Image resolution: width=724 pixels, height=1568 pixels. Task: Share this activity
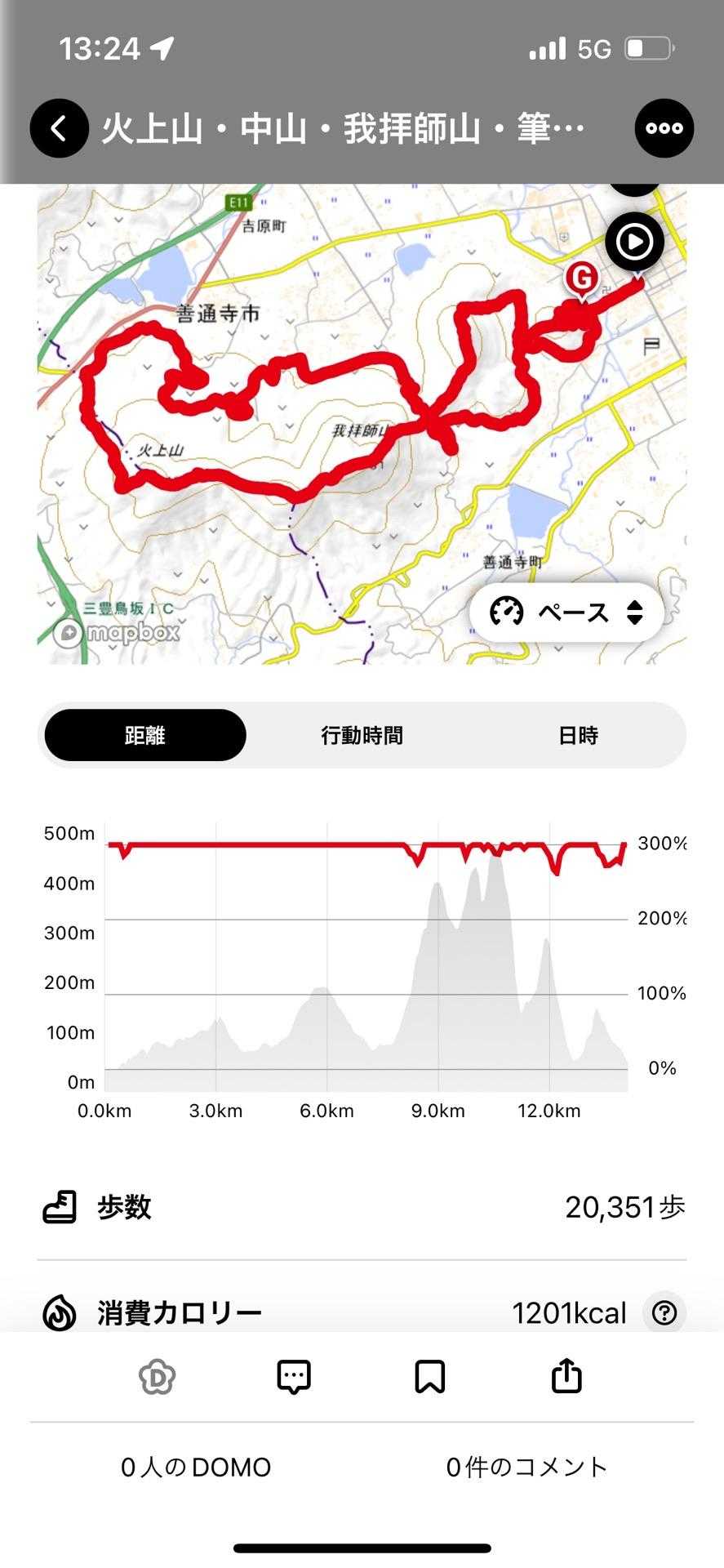(x=566, y=1376)
